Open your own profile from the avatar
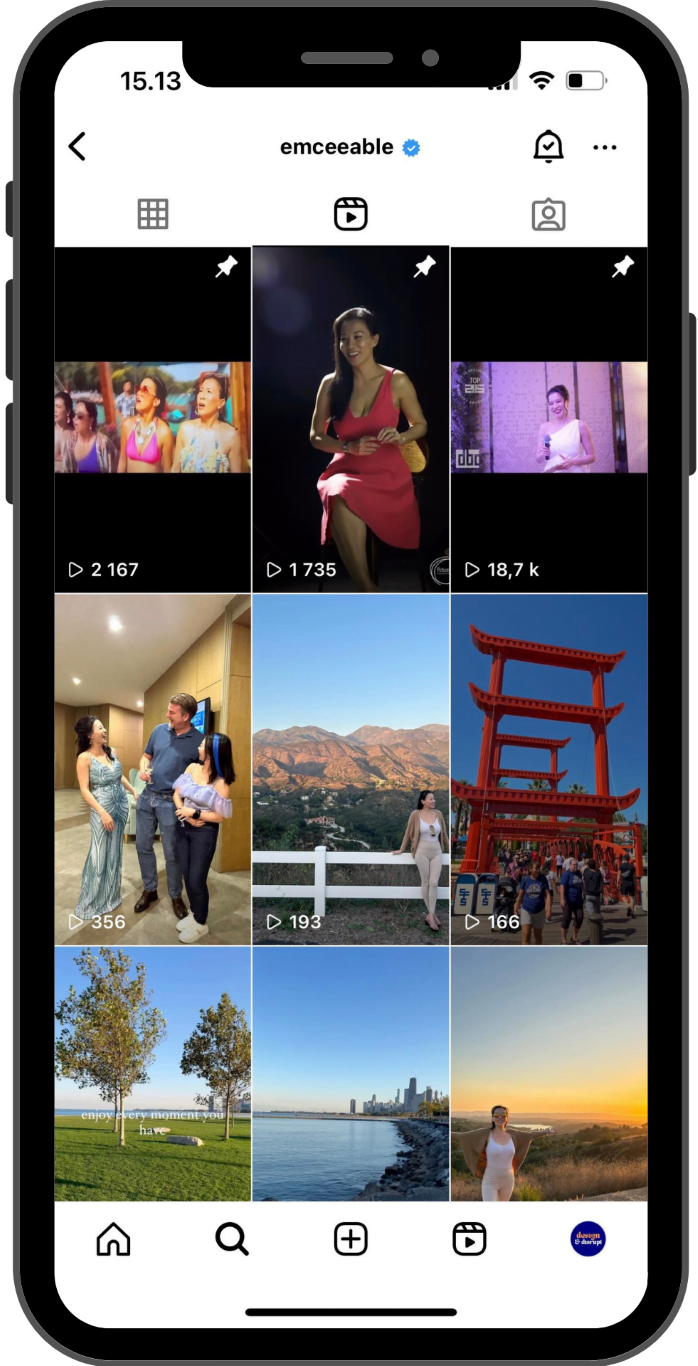698x1366 pixels. click(x=588, y=1240)
